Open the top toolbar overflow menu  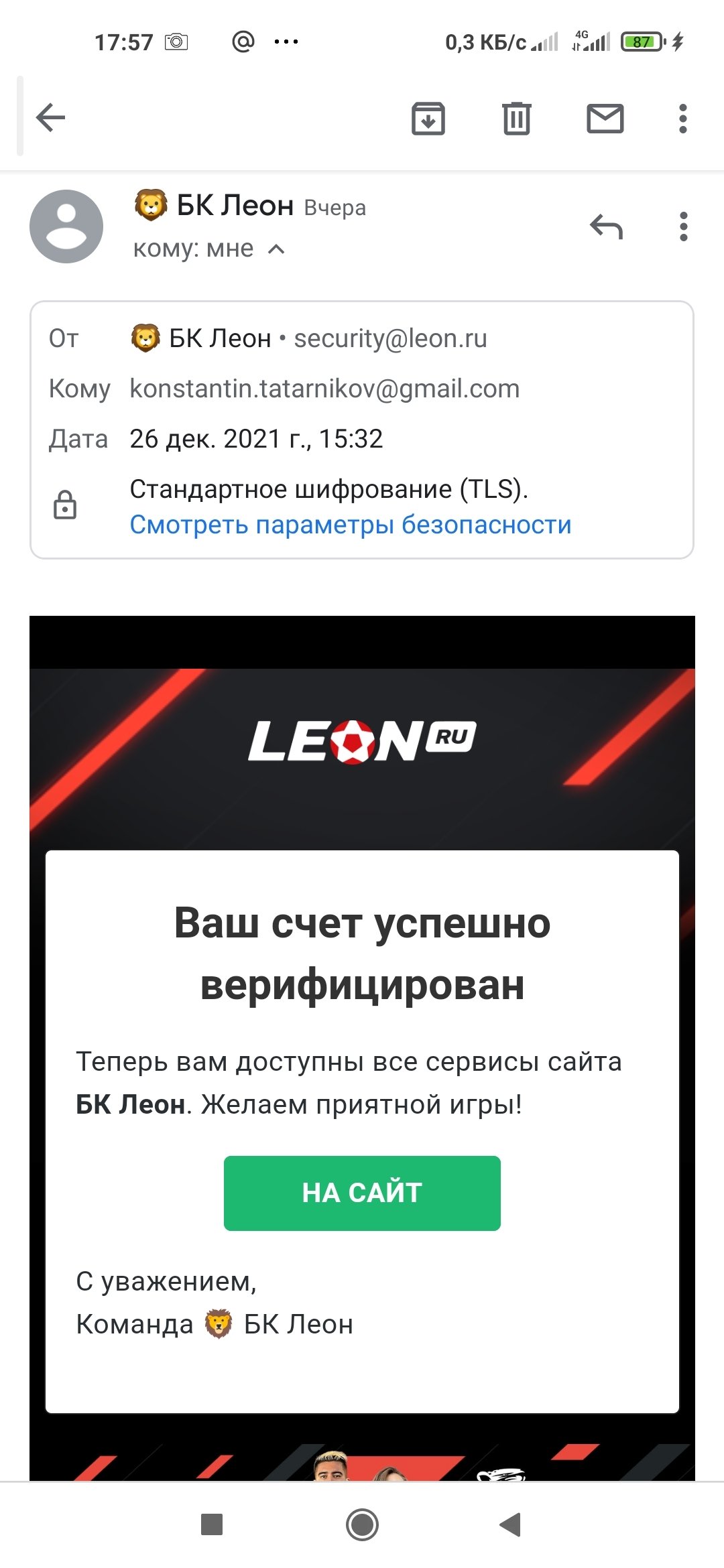[682, 119]
